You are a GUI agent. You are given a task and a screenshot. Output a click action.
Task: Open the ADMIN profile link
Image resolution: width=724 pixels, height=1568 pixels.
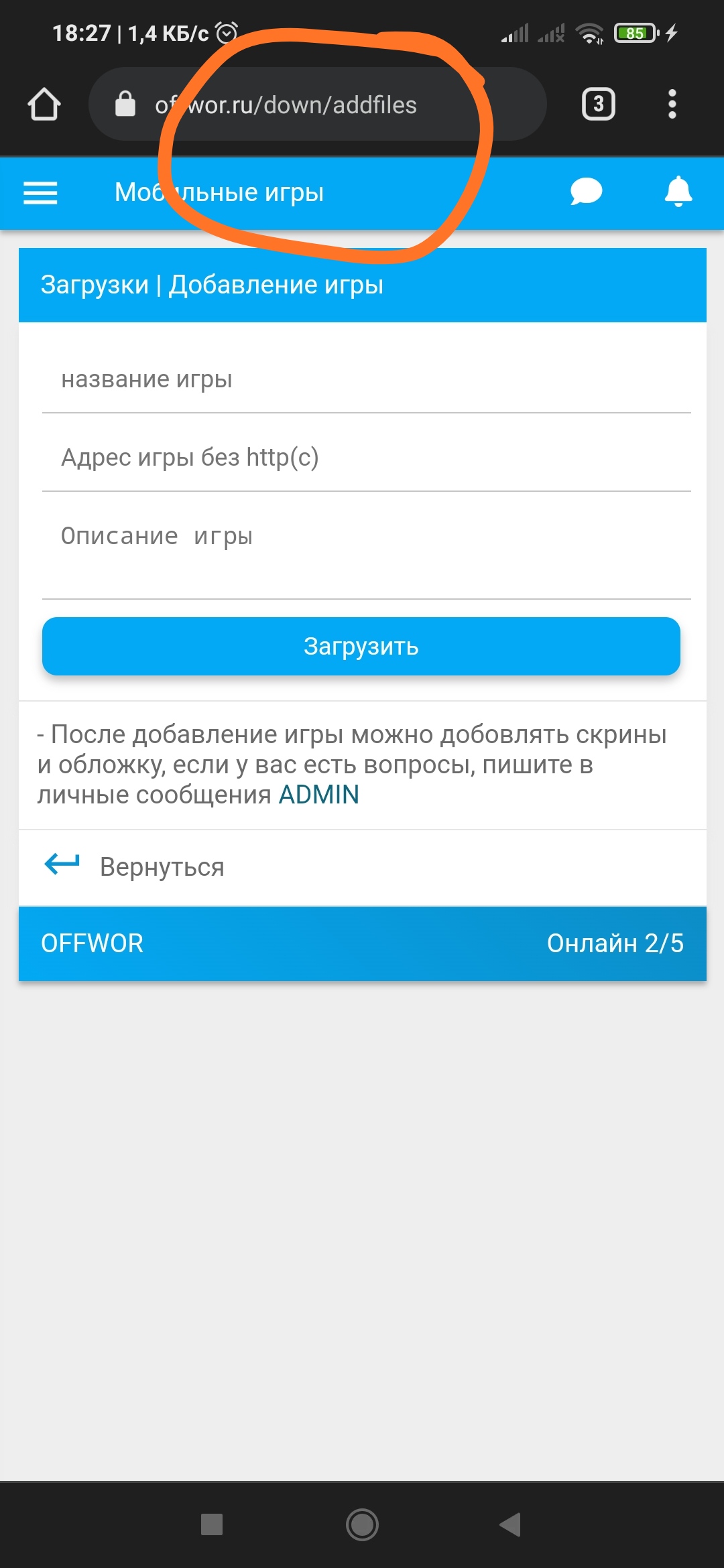coord(319,795)
